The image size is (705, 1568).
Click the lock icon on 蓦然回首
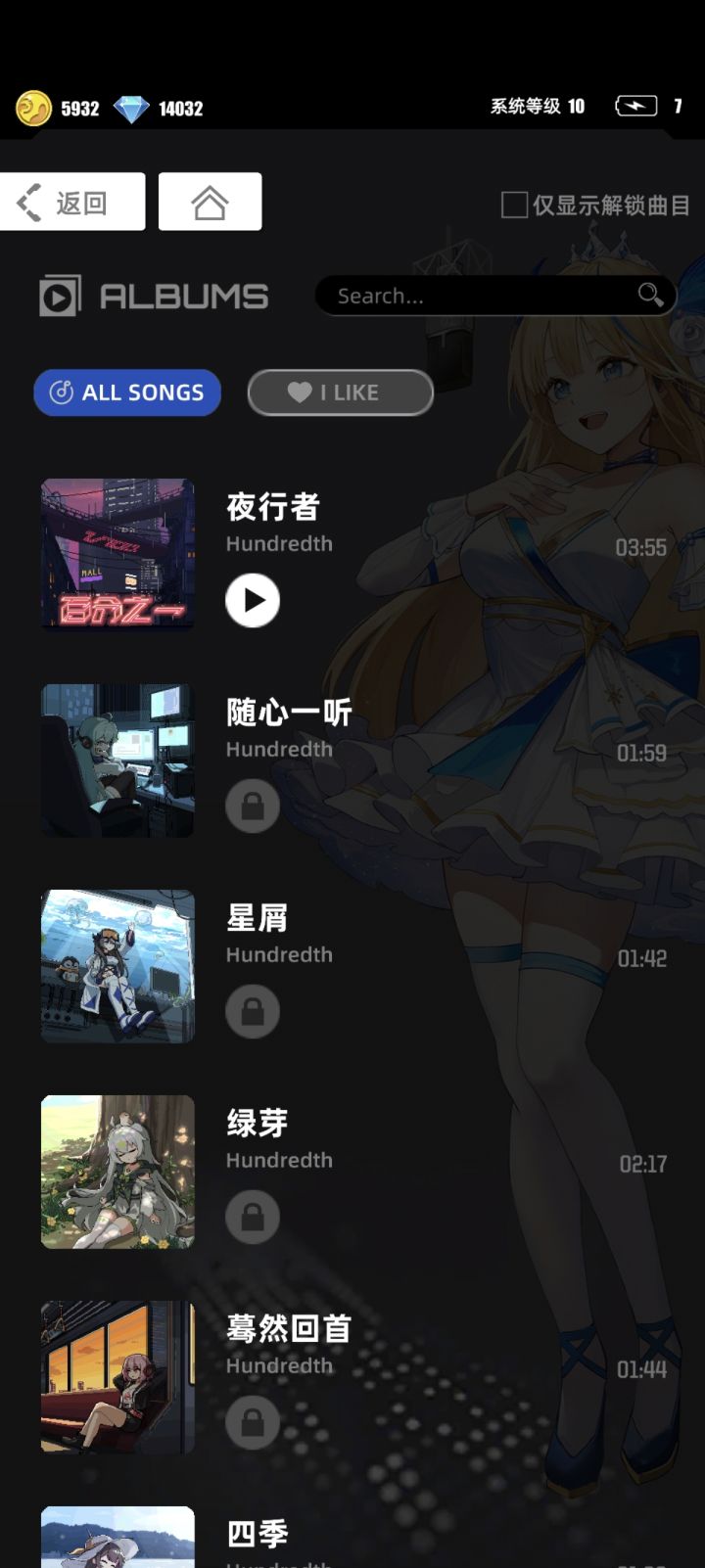pos(252,1422)
